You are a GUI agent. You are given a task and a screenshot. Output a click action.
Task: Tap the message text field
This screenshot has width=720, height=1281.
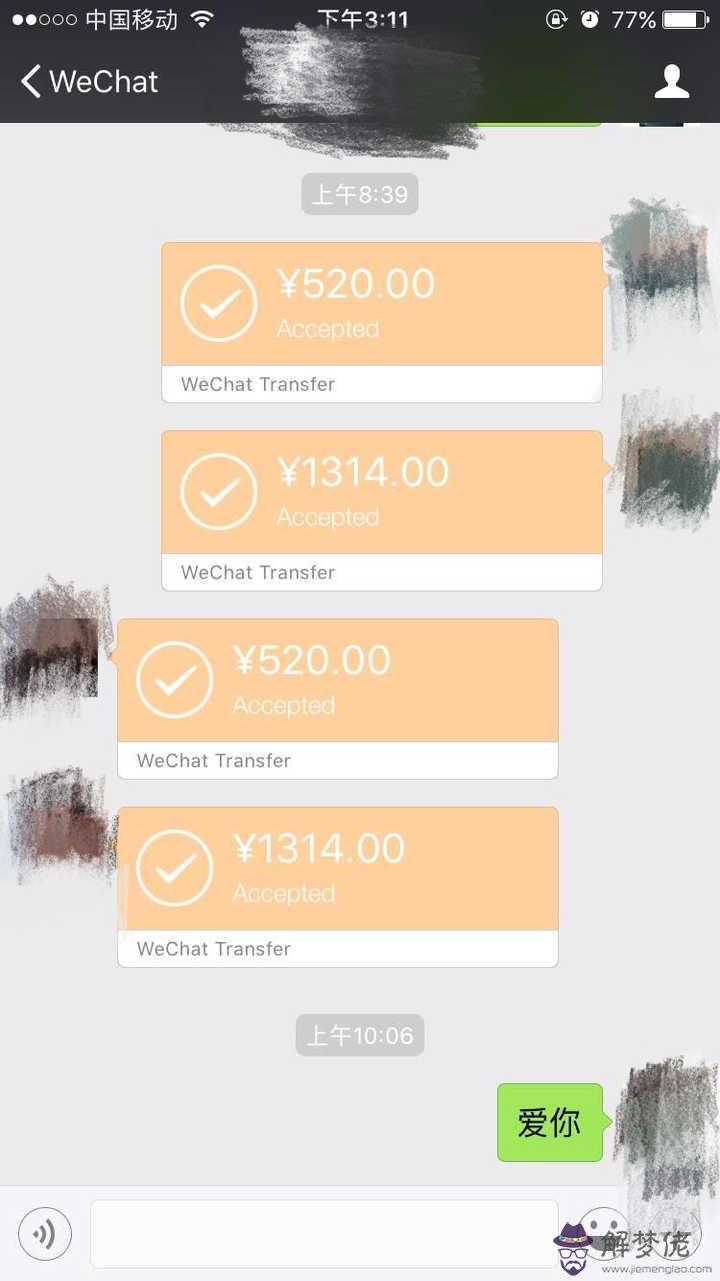(323, 1233)
